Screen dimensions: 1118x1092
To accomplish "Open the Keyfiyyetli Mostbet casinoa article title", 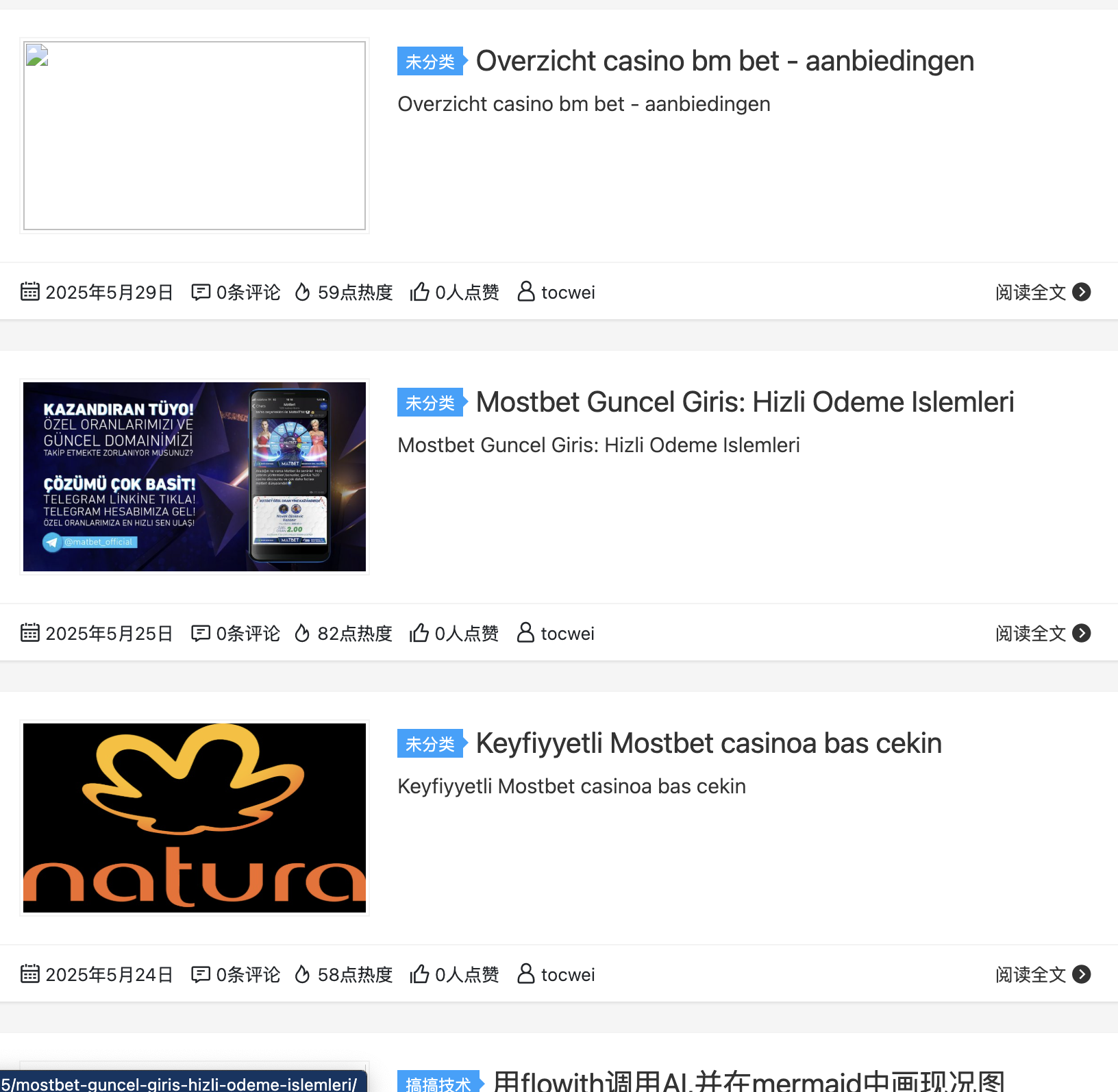I will 708,743.
